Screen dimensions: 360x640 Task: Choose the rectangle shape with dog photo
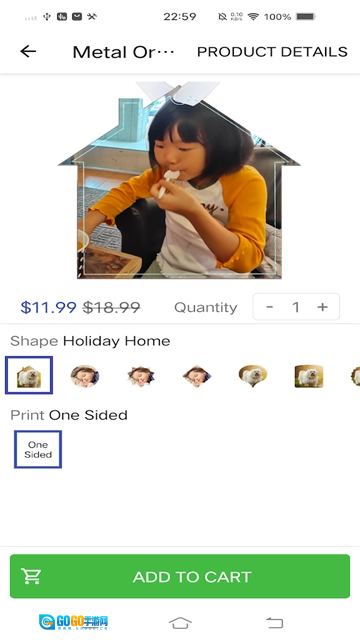[x=309, y=376]
